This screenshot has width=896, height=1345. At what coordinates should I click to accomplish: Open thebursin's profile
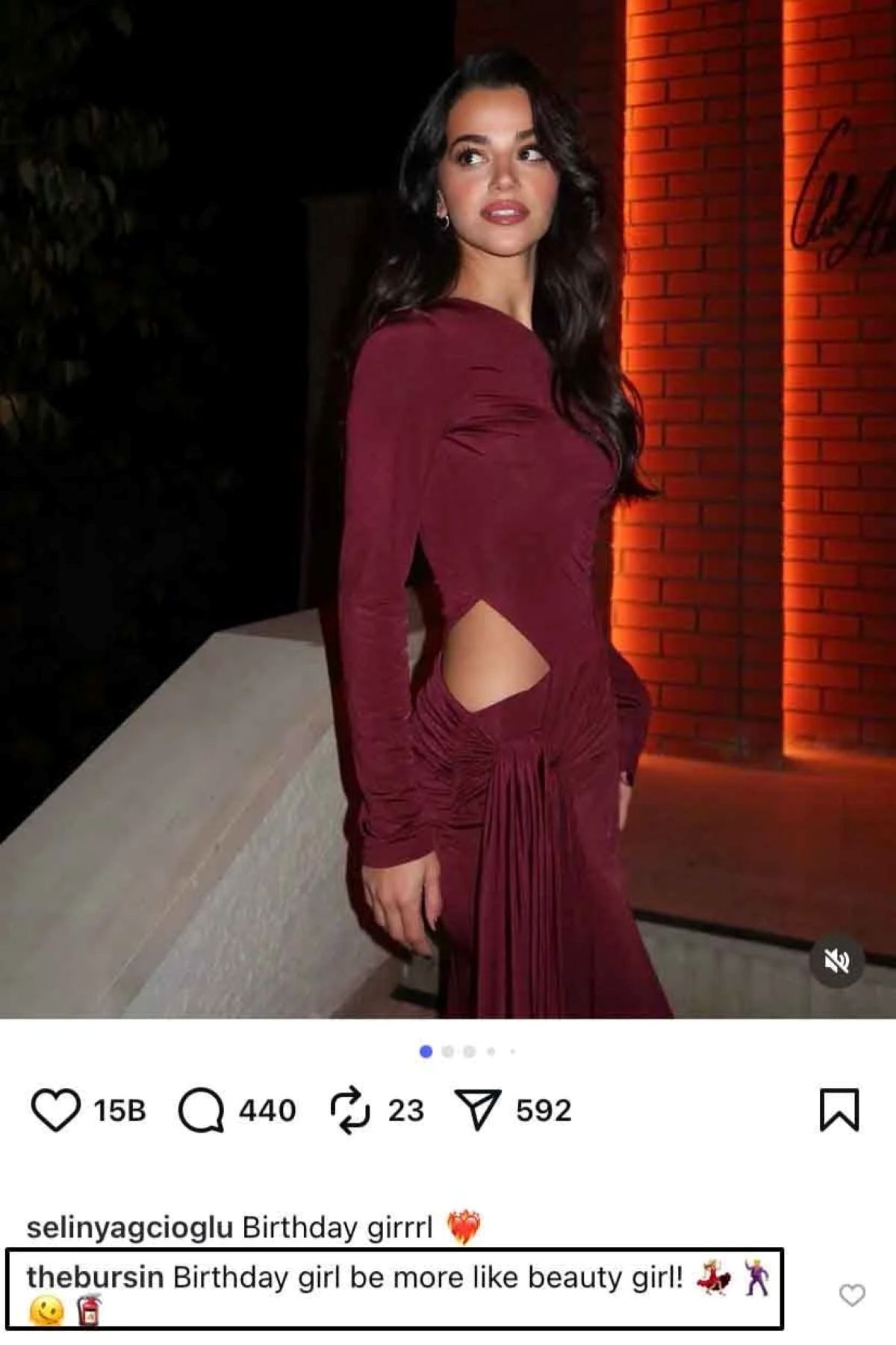pos(95,1277)
